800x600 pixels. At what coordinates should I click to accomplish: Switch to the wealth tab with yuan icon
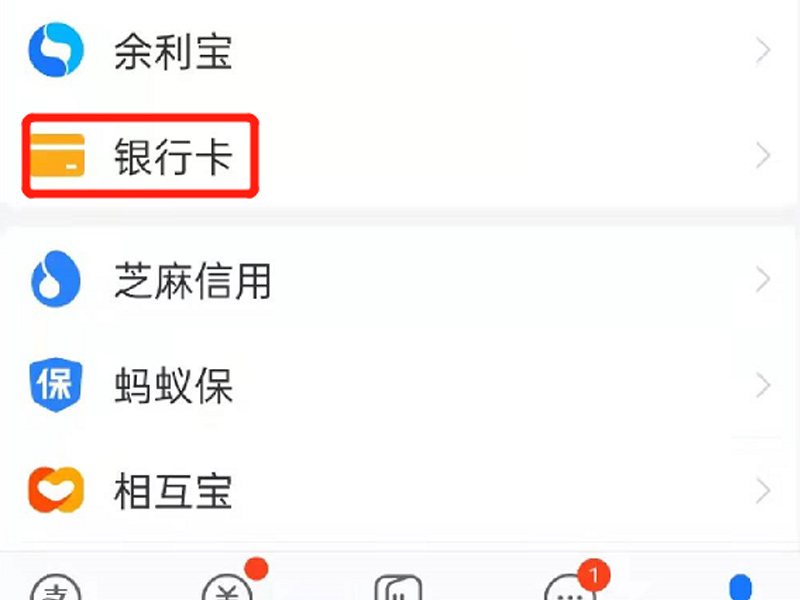pyautogui.click(x=227, y=587)
